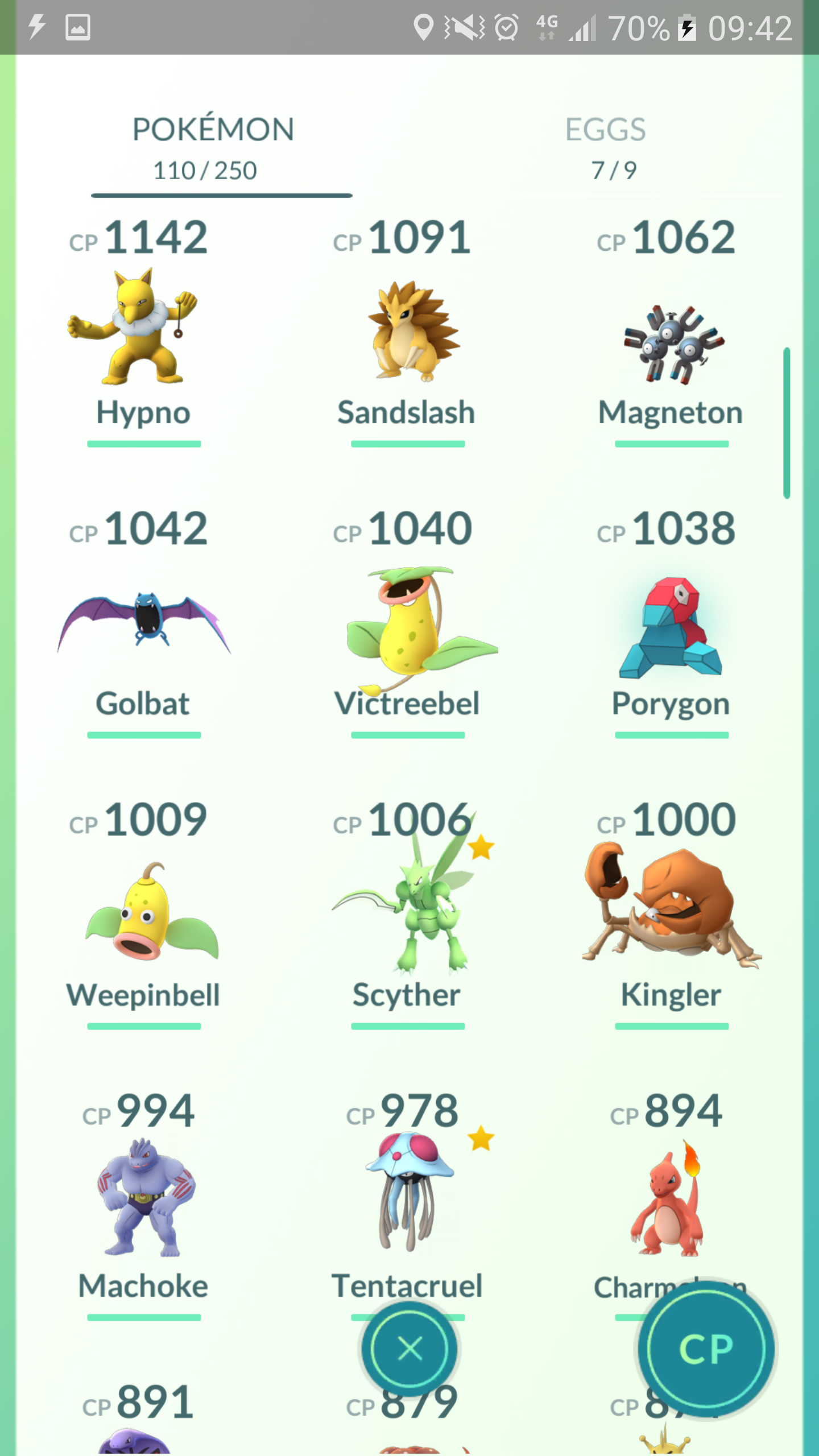Switch to the Eggs tab

coord(606,148)
